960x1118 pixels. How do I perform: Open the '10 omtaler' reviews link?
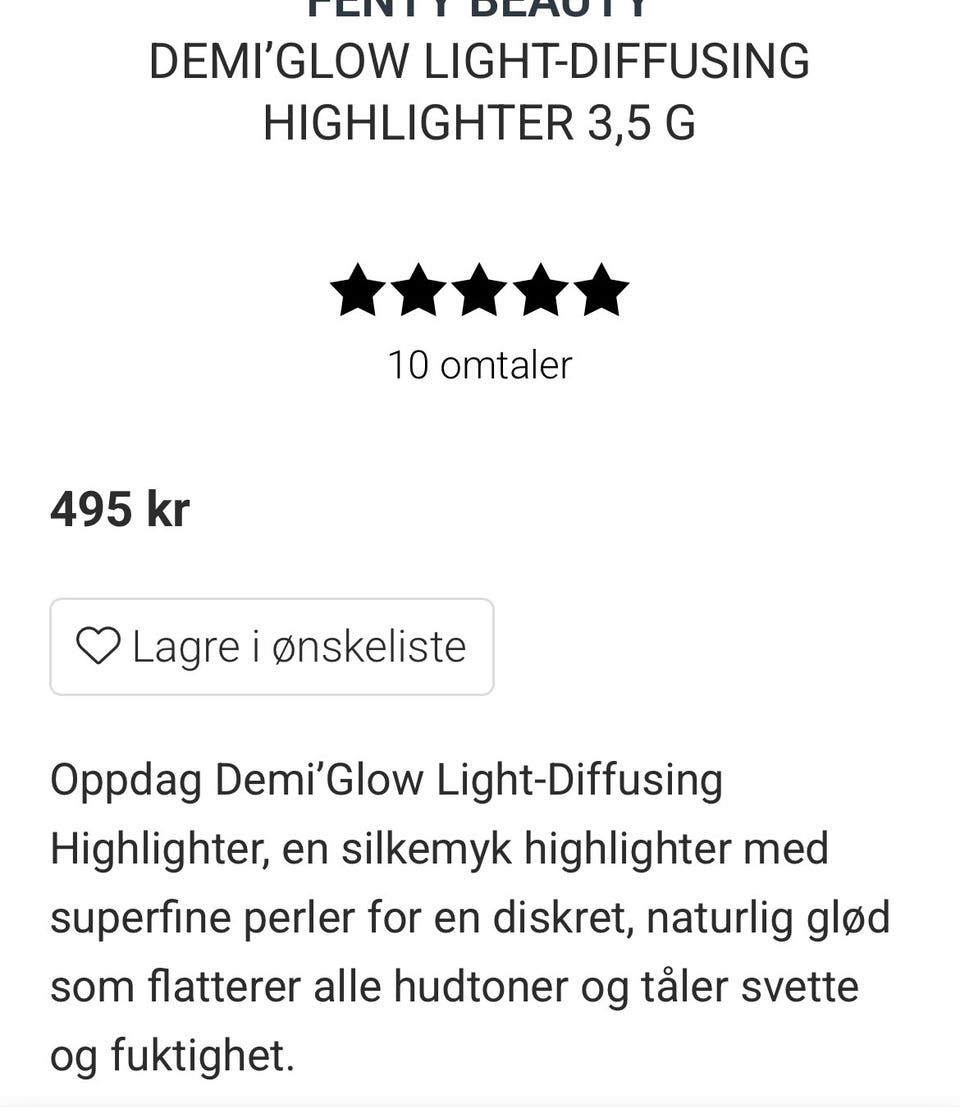coord(480,364)
